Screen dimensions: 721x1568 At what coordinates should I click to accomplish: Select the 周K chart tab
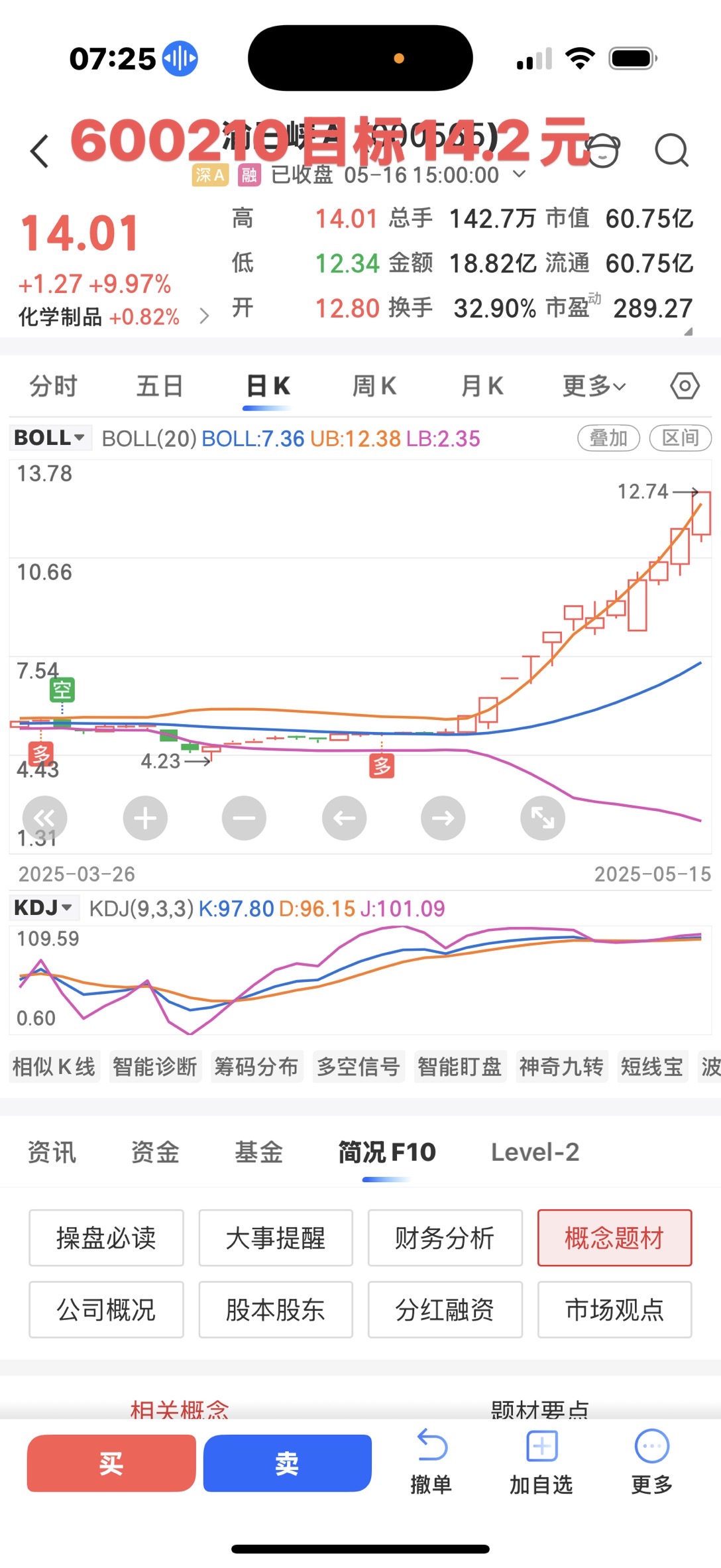point(374,385)
